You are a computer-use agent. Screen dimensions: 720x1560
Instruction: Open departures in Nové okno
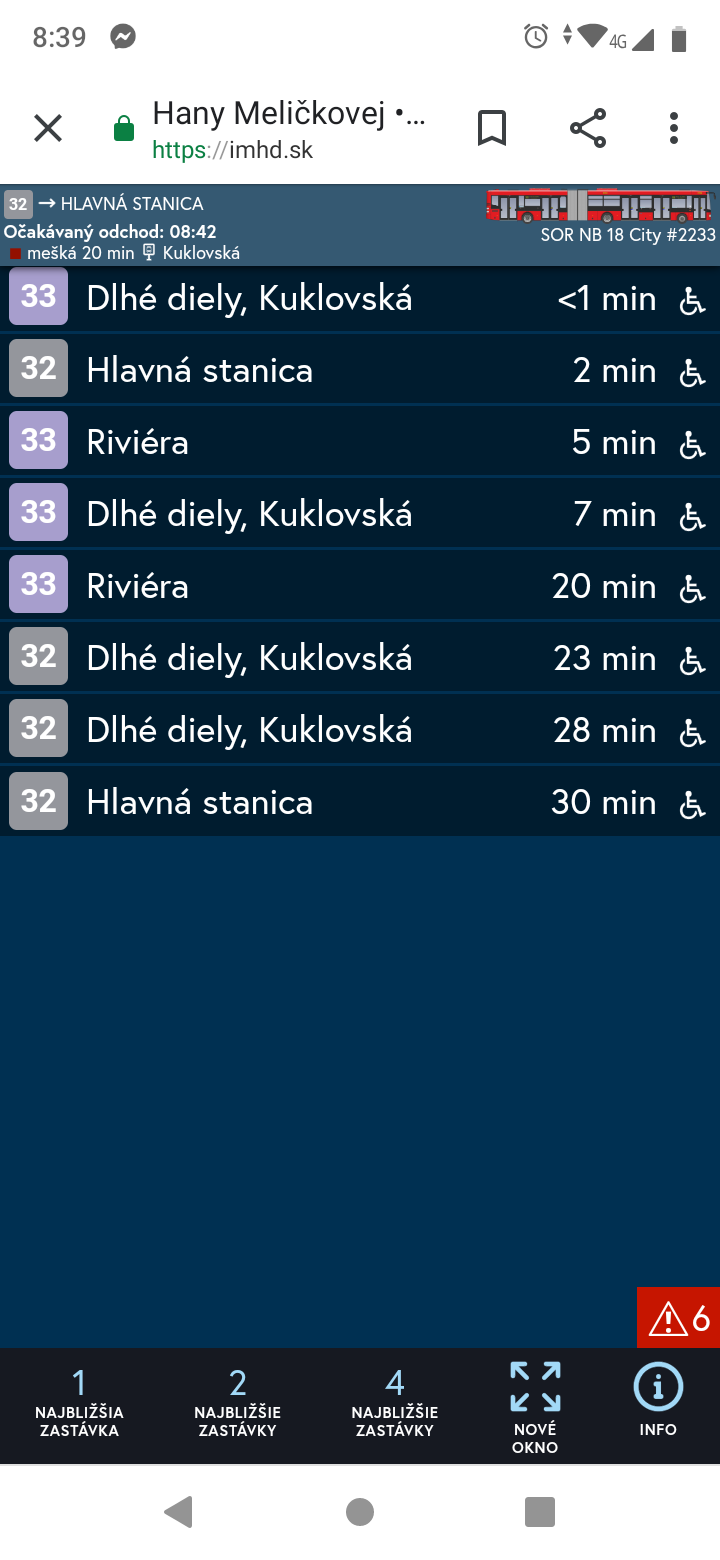pyautogui.click(x=535, y=1405)
